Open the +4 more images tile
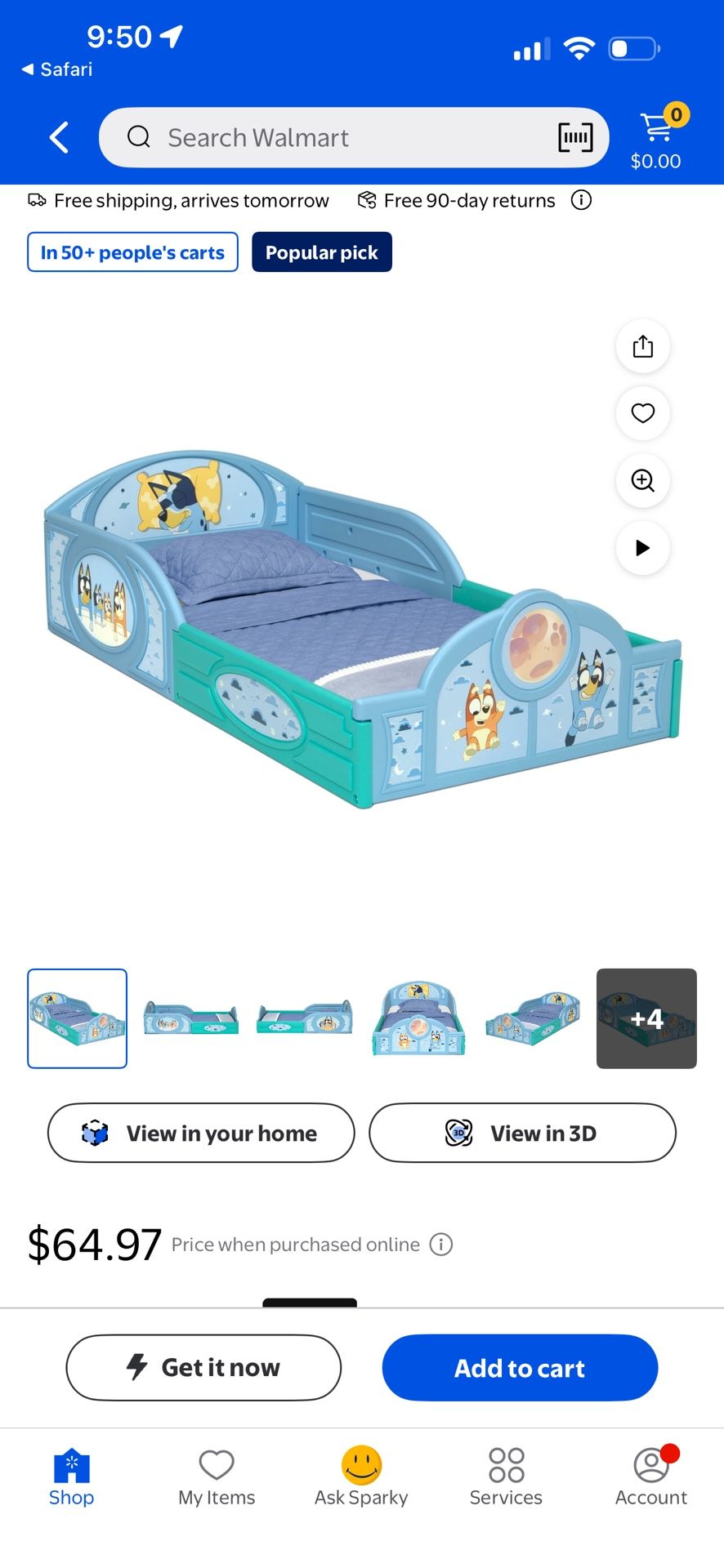724x1568 pixels. [646, 1018]
